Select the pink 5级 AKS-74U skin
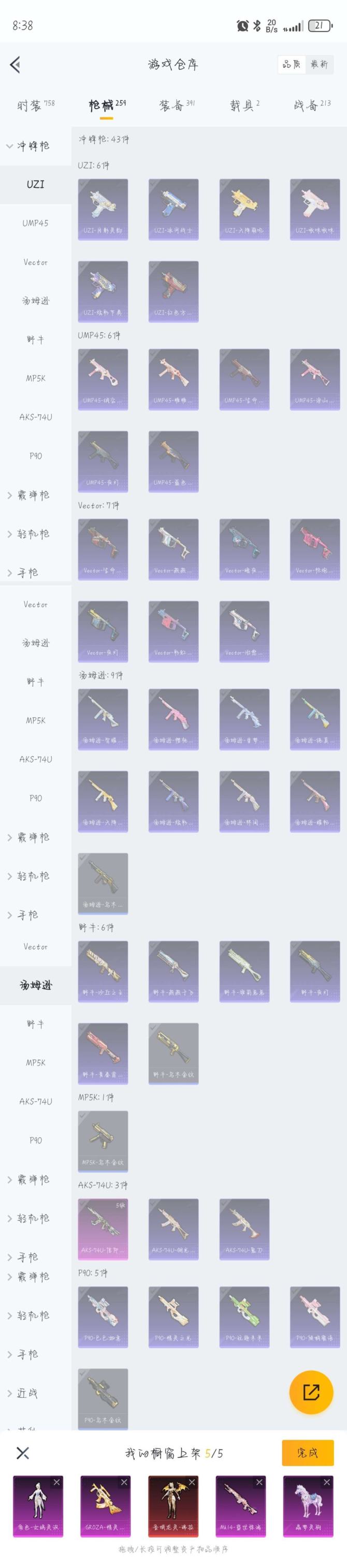 click(103, 1229)
